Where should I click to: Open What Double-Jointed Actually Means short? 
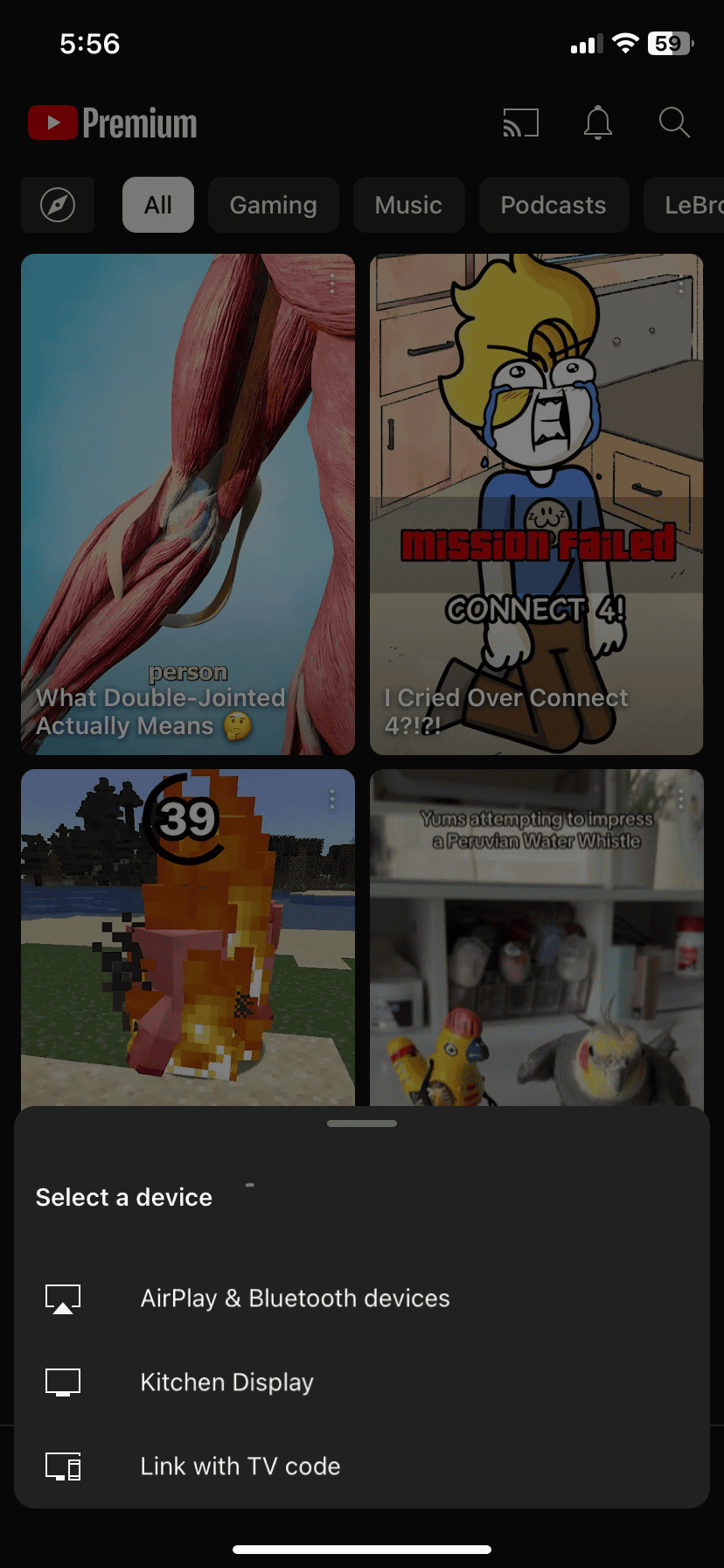click(188, 503)
